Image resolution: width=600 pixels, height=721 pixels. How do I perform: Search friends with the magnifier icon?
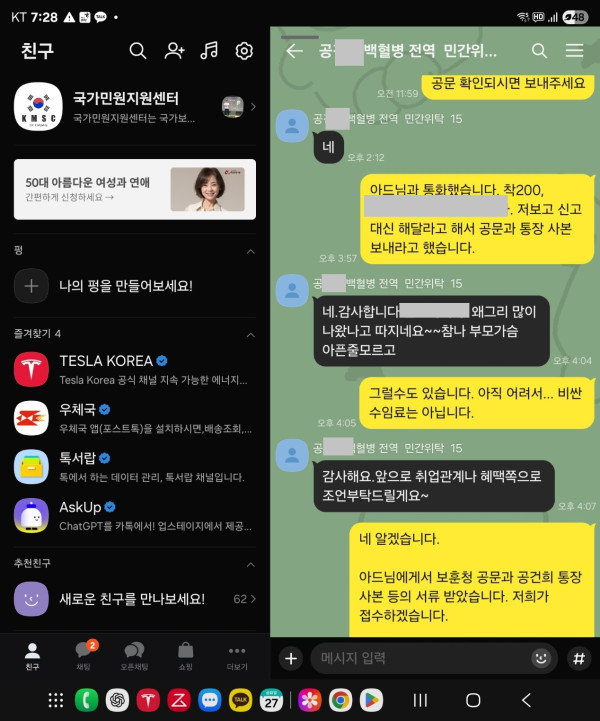[x=138, y=51]
